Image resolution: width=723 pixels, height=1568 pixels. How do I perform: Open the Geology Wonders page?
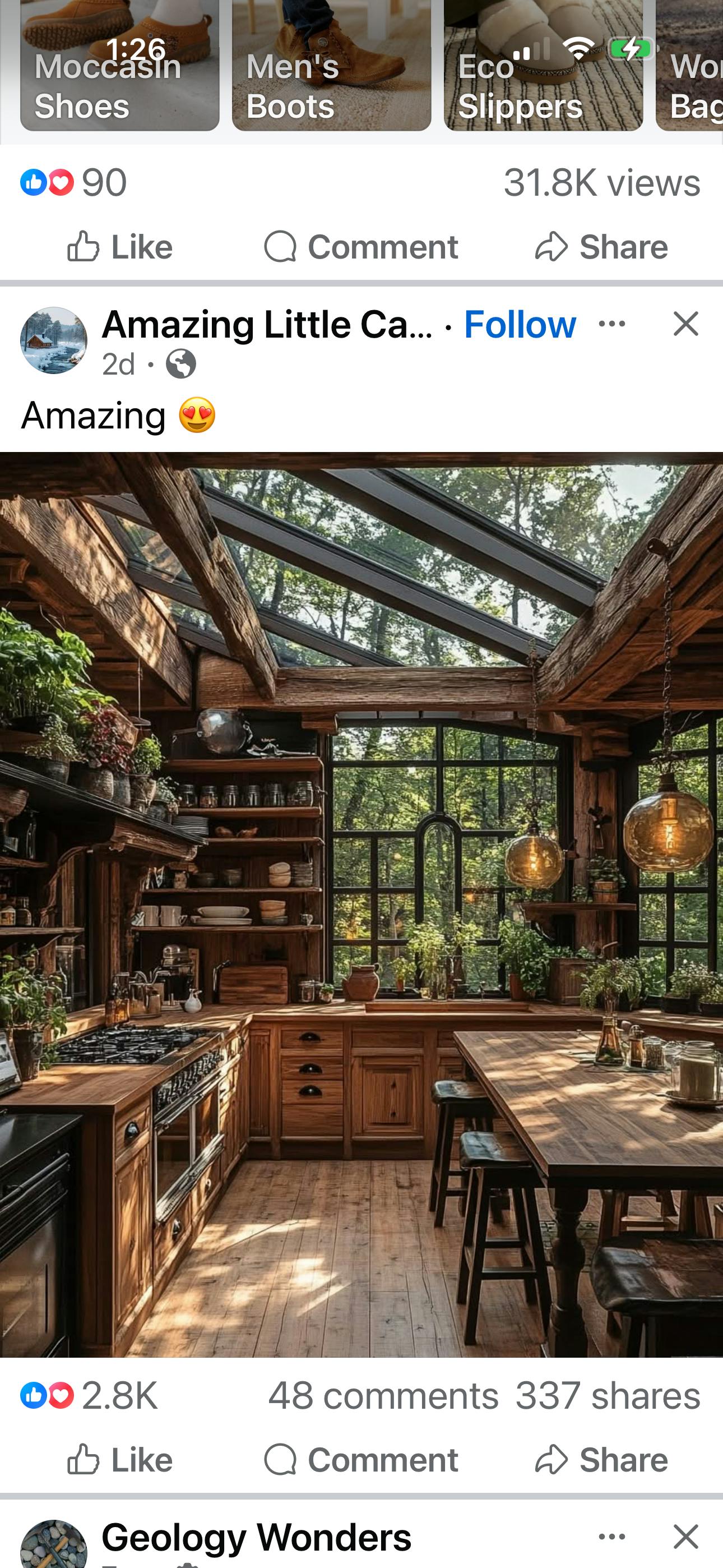[x=256, y=1538]
